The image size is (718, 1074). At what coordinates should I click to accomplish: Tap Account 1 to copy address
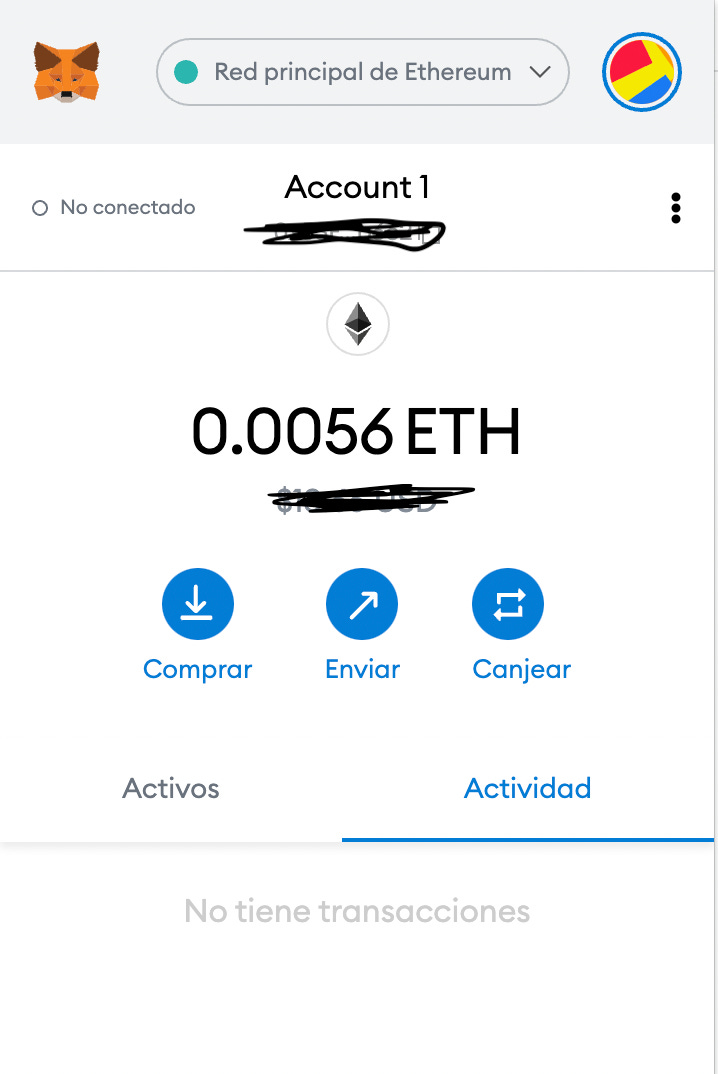pos(357,188)
